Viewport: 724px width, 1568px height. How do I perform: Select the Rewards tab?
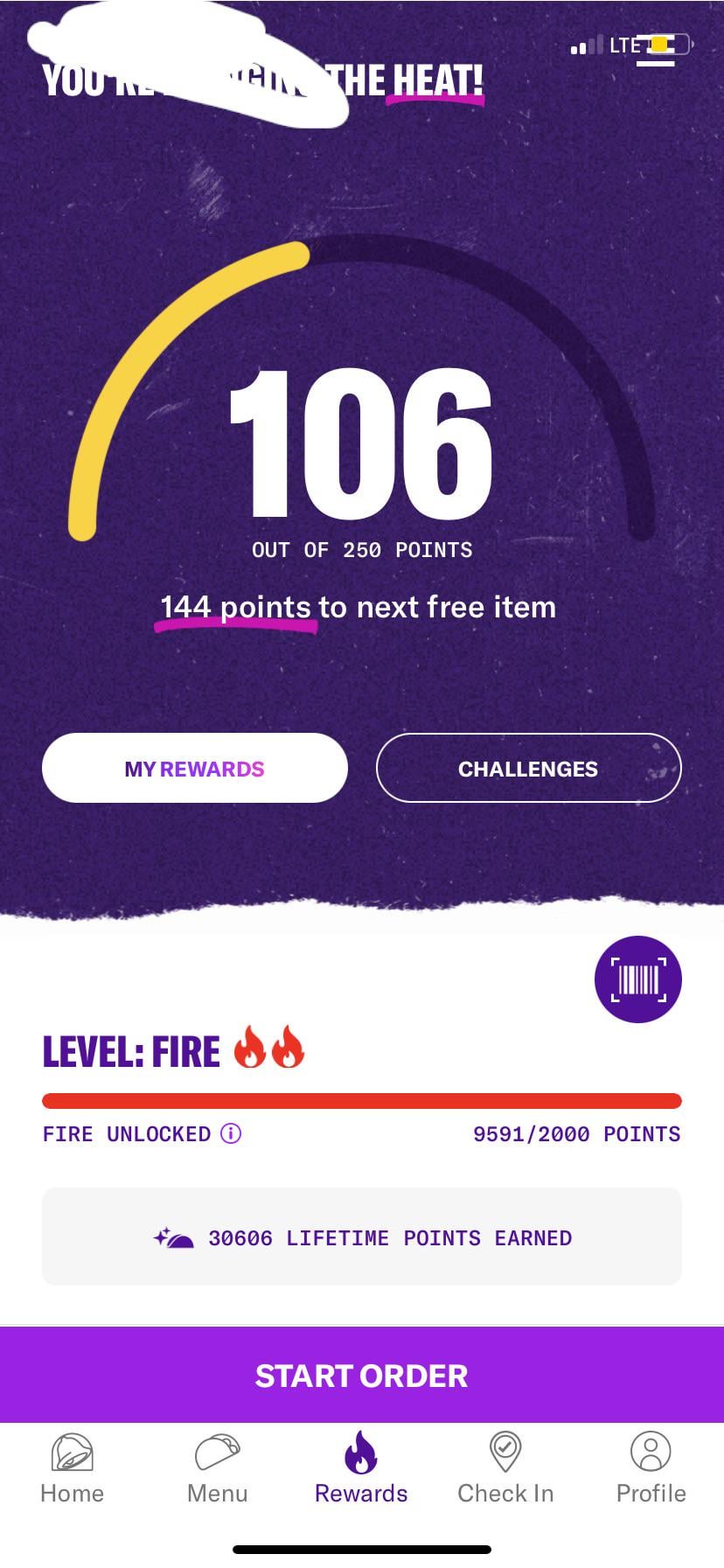(x=361, y=1469)
